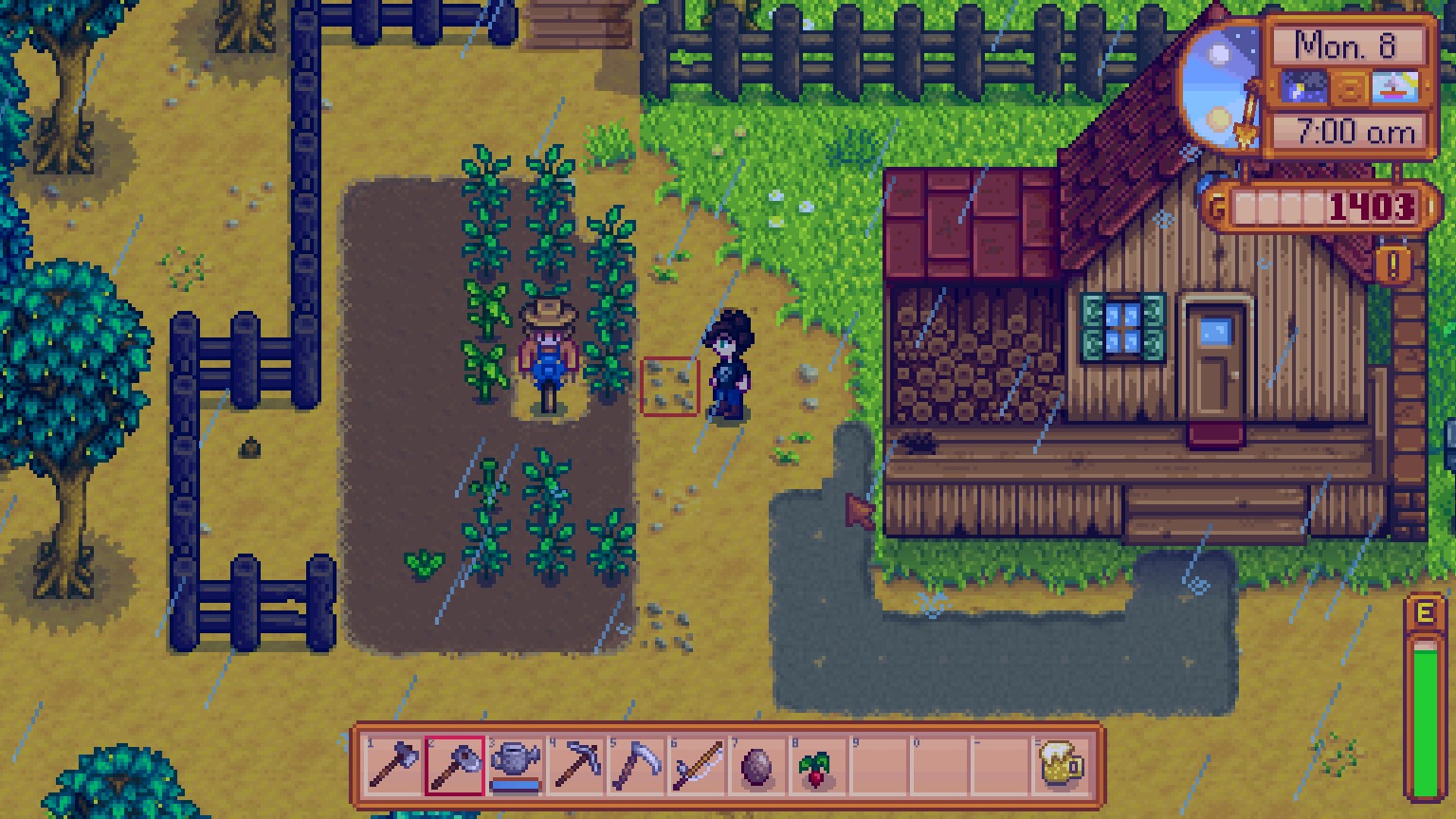Equip the fishing rod
This screenshot has height=819, width=1456.
(697, 765)
